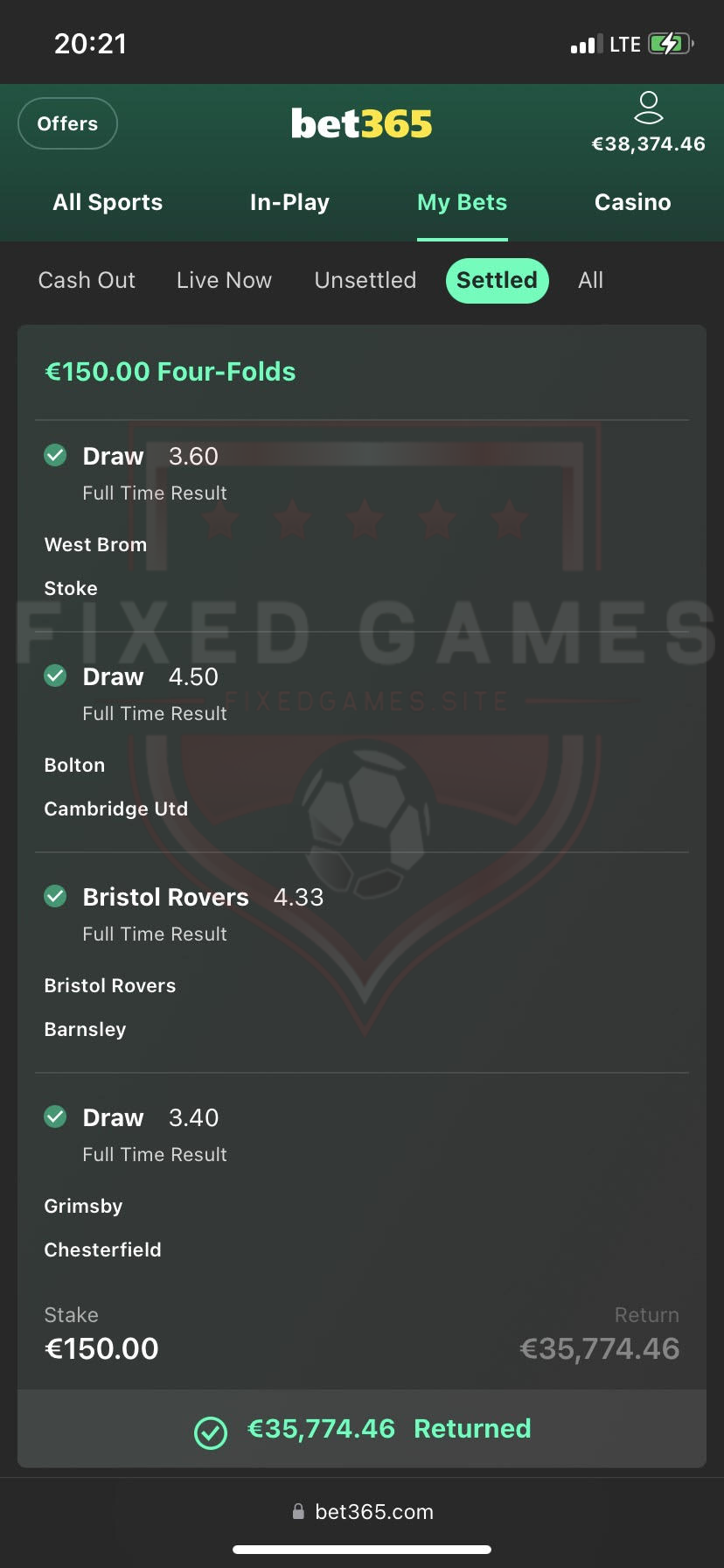Select the My Bets tab

pyautogui.click(x=462, y=202)
